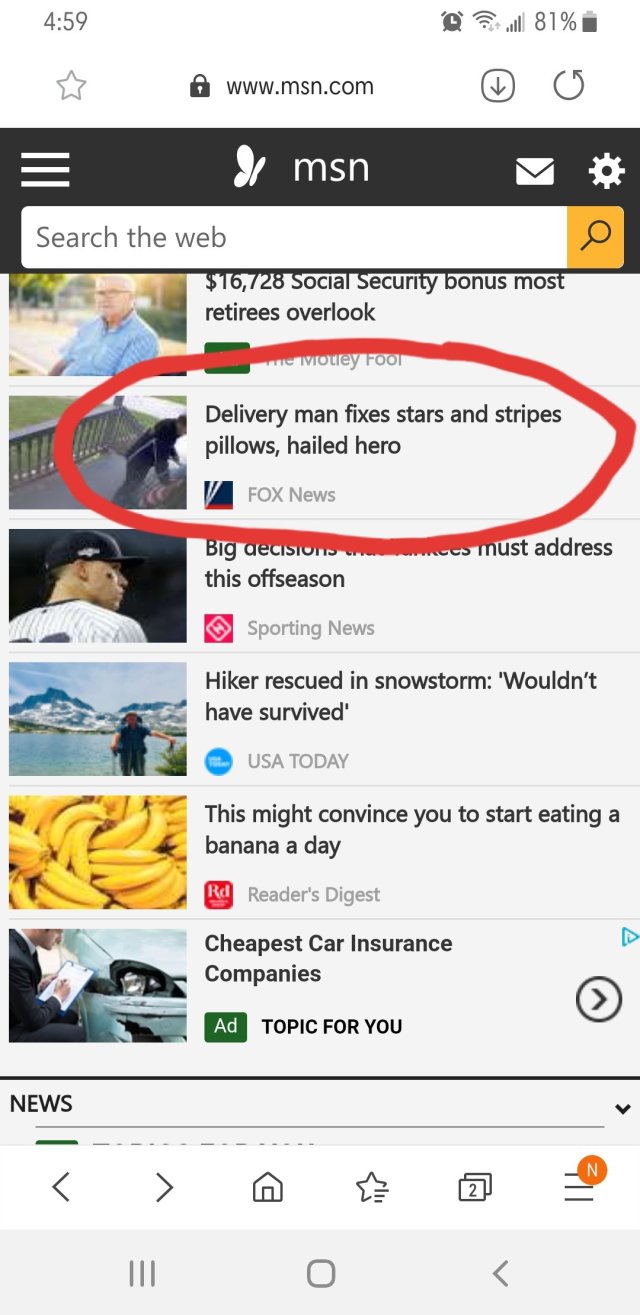Screen dimensions: 640x1315
Task: Open the mail envelope icon
Action: coord(535,172)
